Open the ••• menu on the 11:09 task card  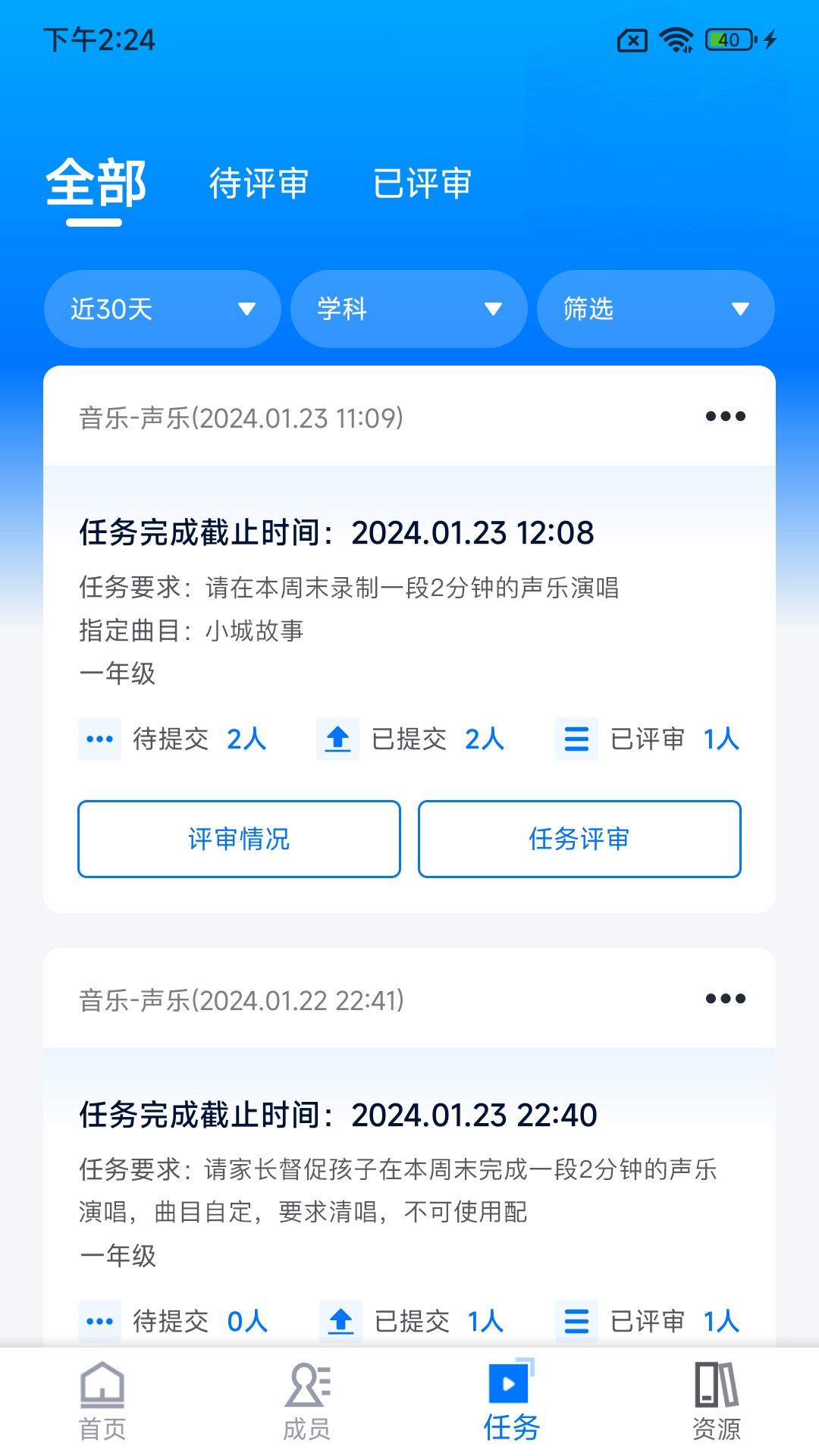pyautogui.click(x=726, y=416)
